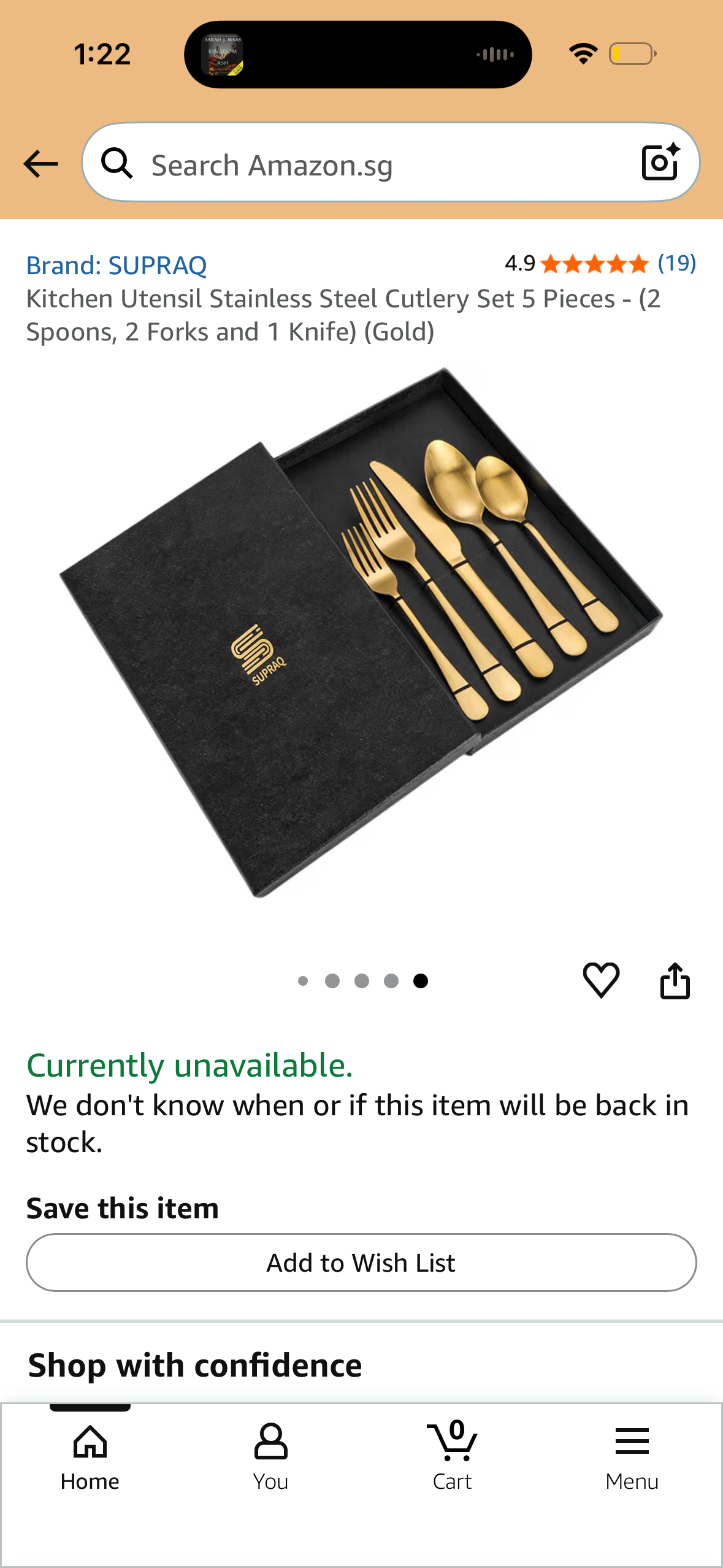Share this product via the share icon

(676, 980)
